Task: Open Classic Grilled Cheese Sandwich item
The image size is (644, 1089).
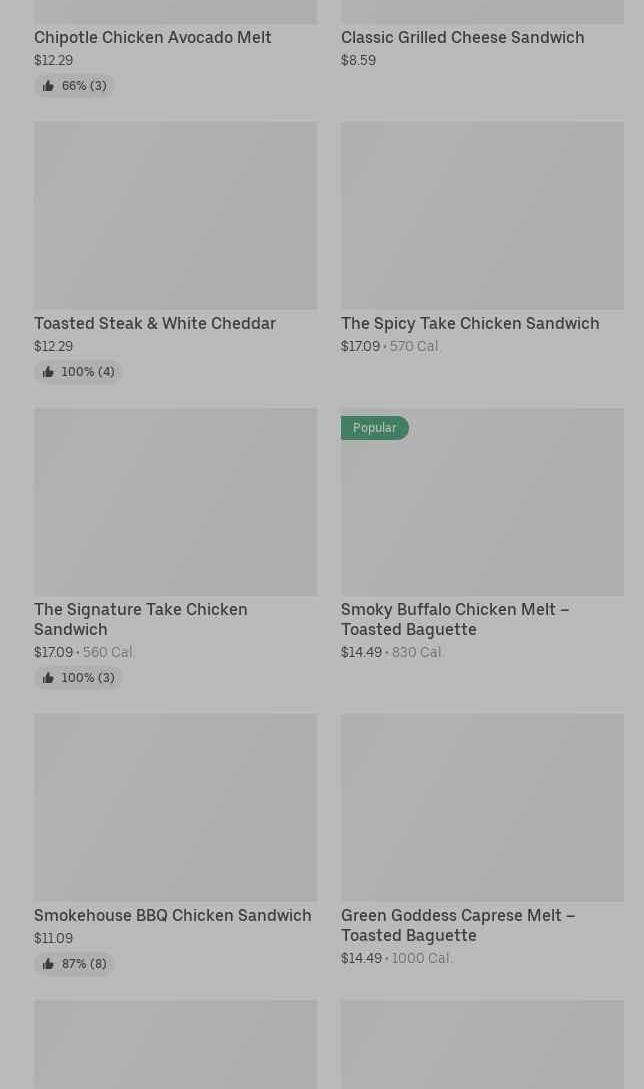Action: [462, 38]
